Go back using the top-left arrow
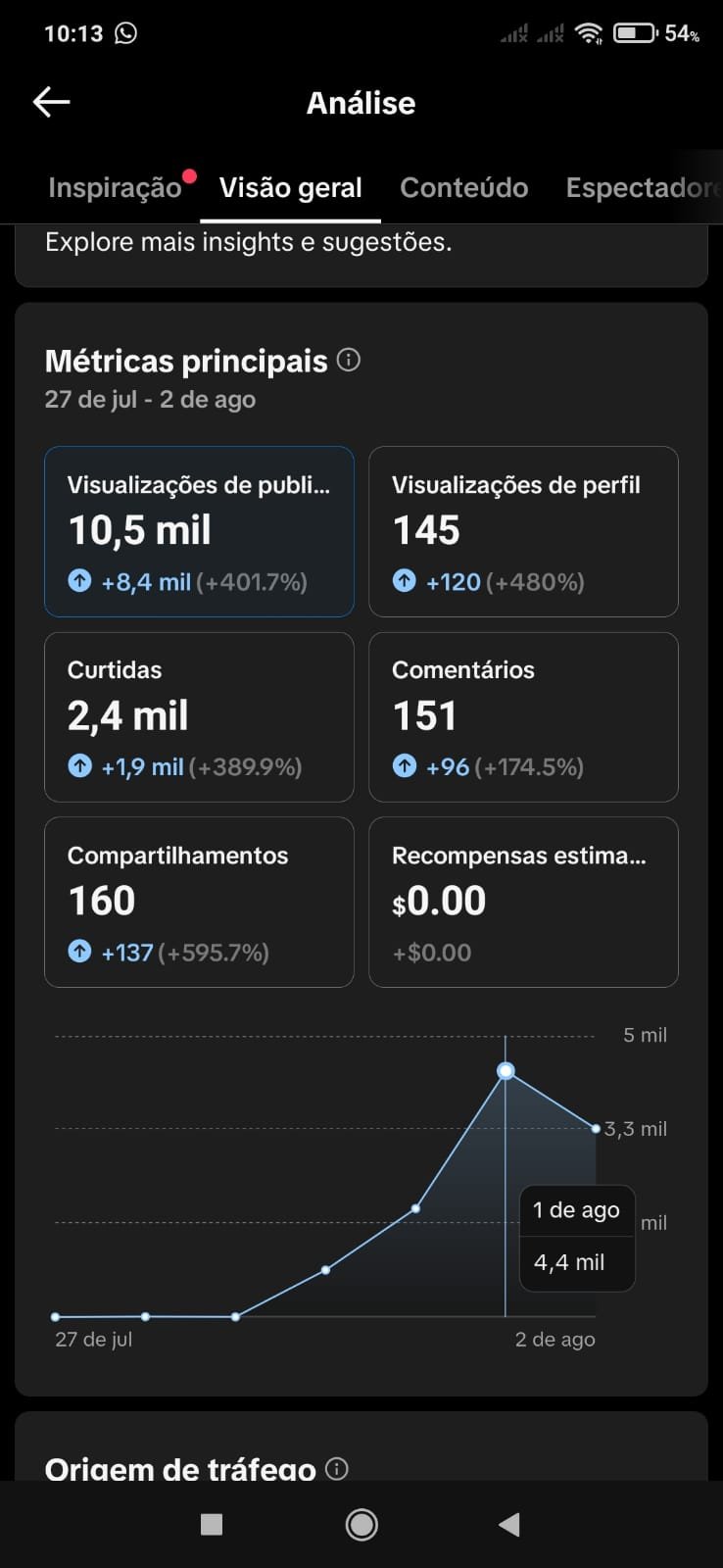This screenshot has height=1568, width=723. coord(51,102)
